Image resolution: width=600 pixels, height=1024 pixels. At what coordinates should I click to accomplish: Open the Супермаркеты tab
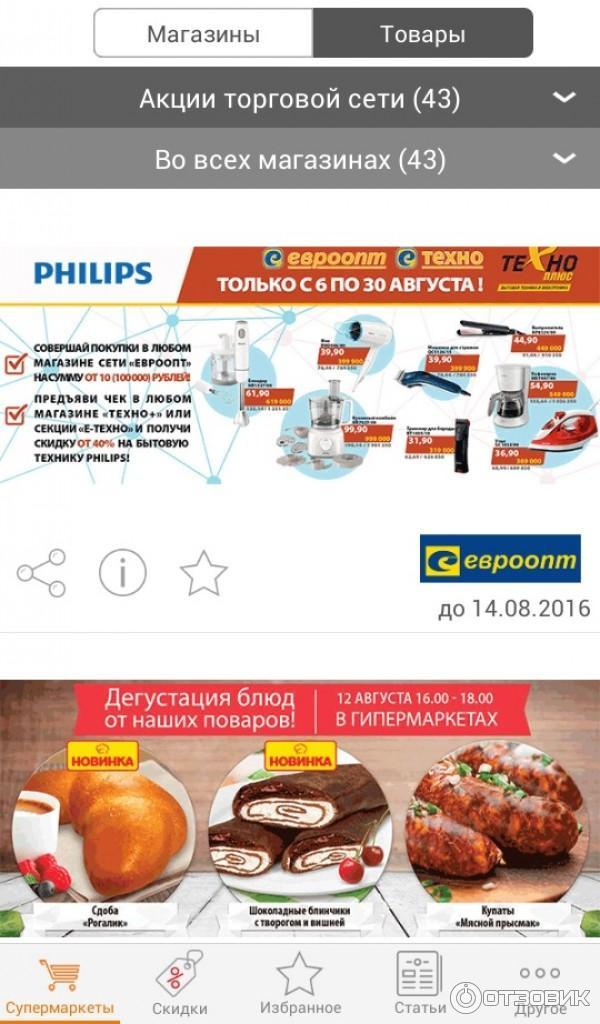tap(58, 985)
